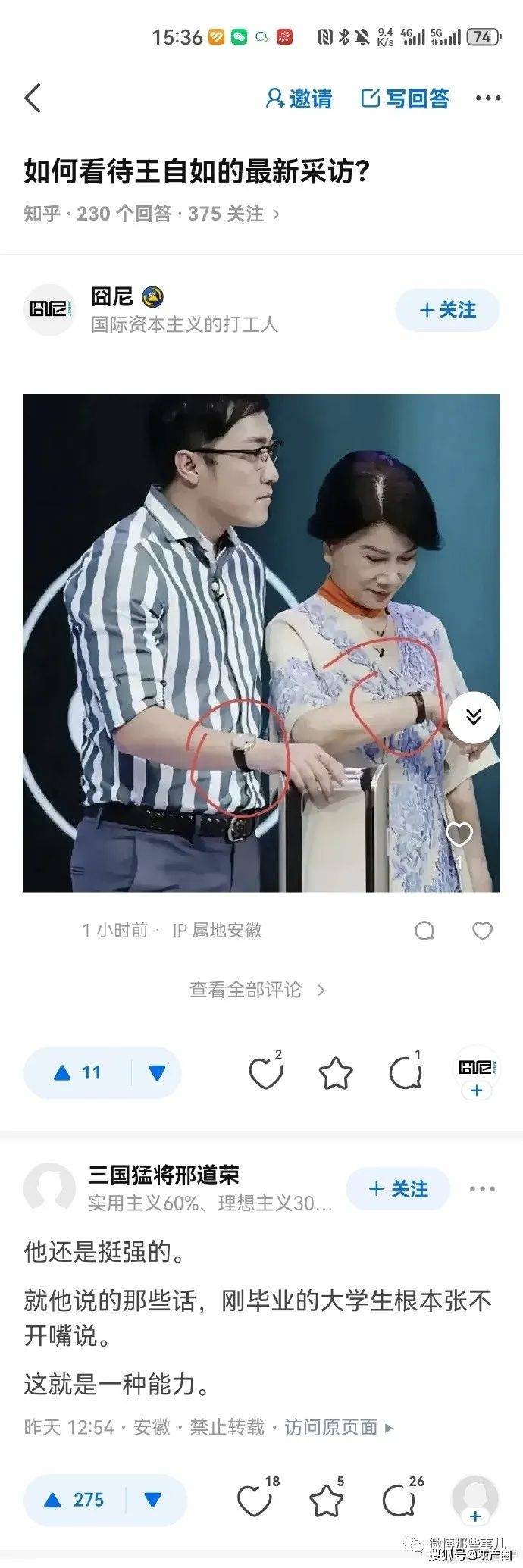Downvote 囧尼's answer
523x1568 pixels.
click(157, 1072)
